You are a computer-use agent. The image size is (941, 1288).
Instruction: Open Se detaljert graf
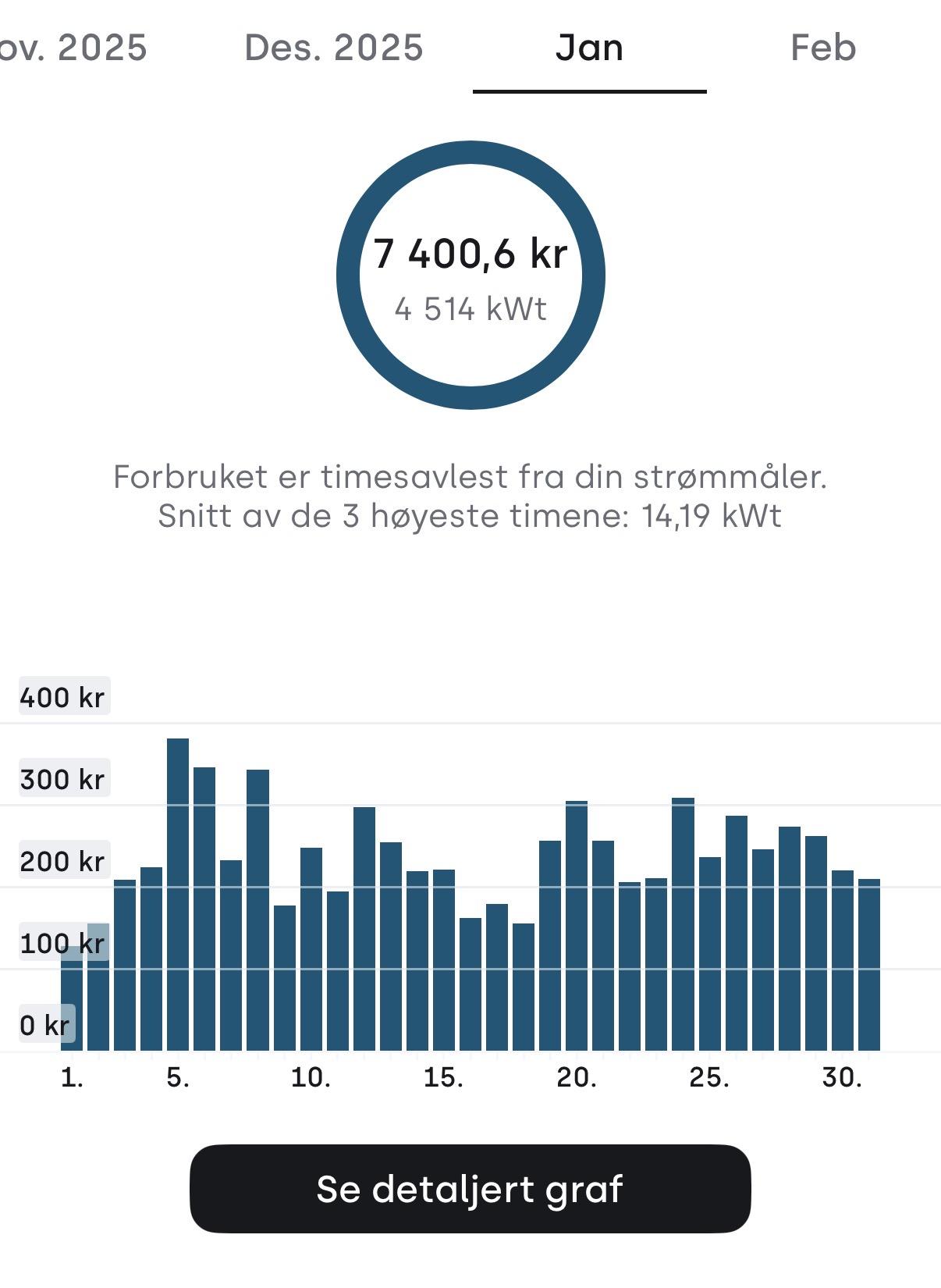(x=470, y=1189)
